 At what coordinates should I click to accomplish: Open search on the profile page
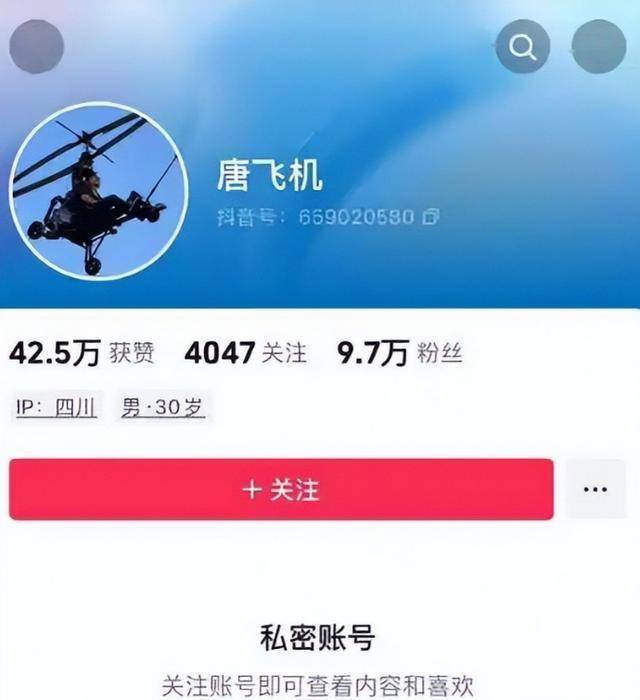[522, 46]
